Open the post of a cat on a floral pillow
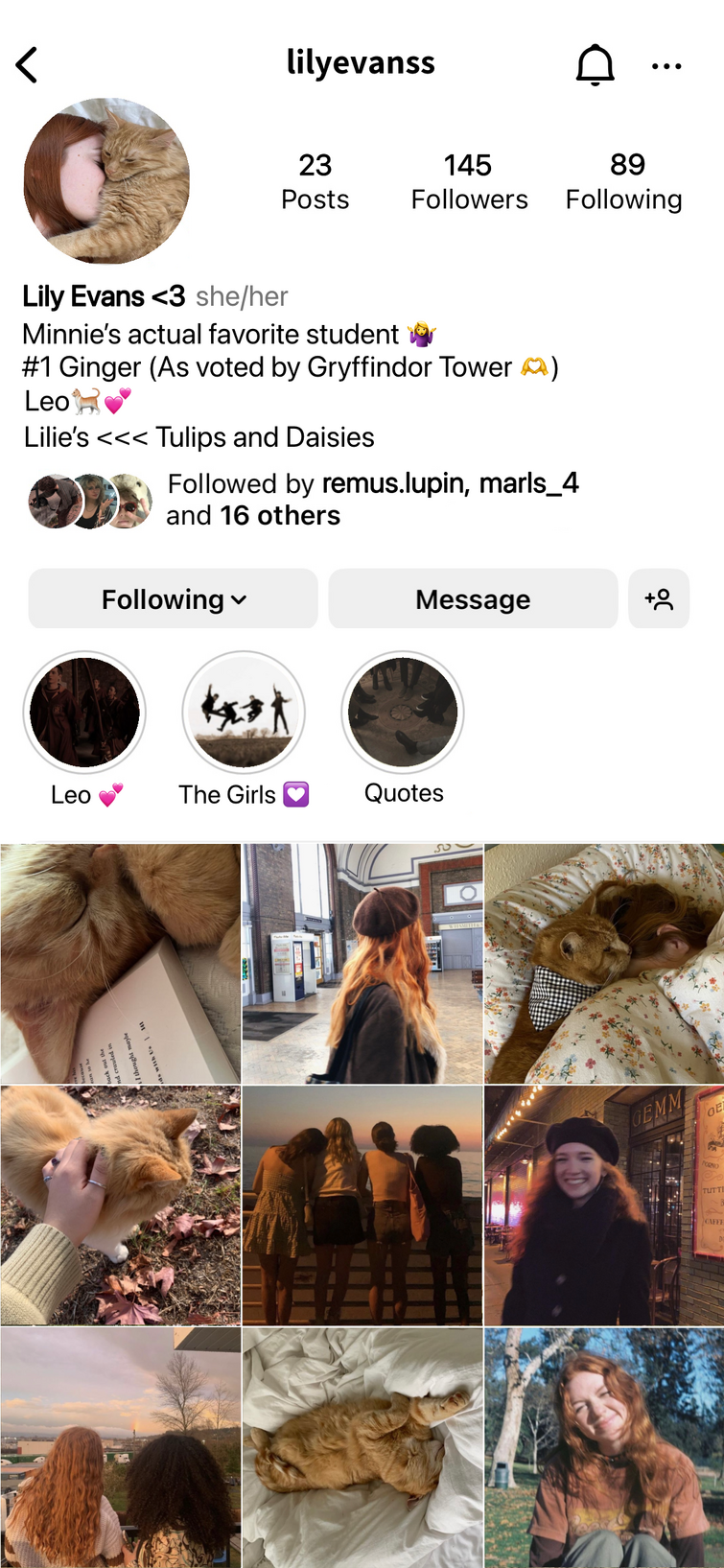 tap(604, 964)
